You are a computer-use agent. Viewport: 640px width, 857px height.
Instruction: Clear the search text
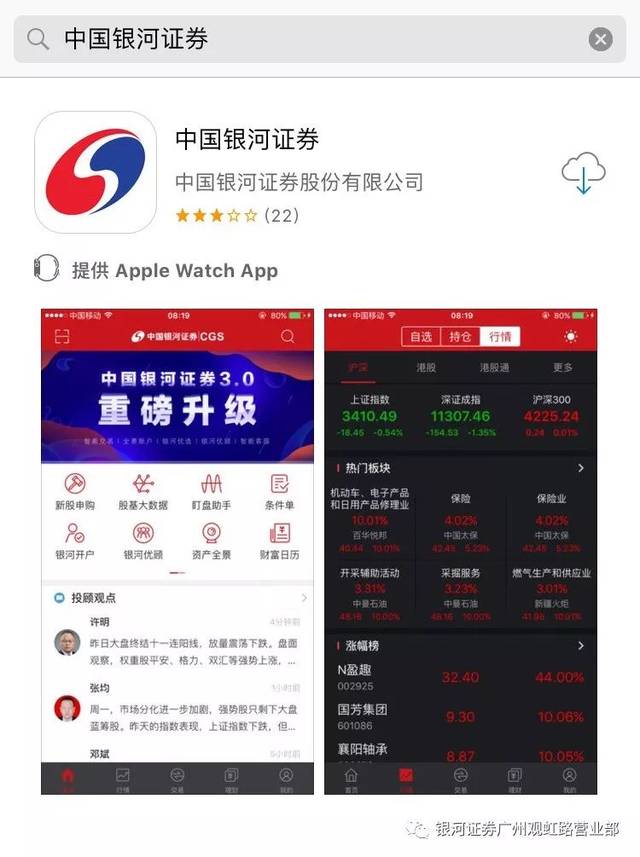click(600, 39)
